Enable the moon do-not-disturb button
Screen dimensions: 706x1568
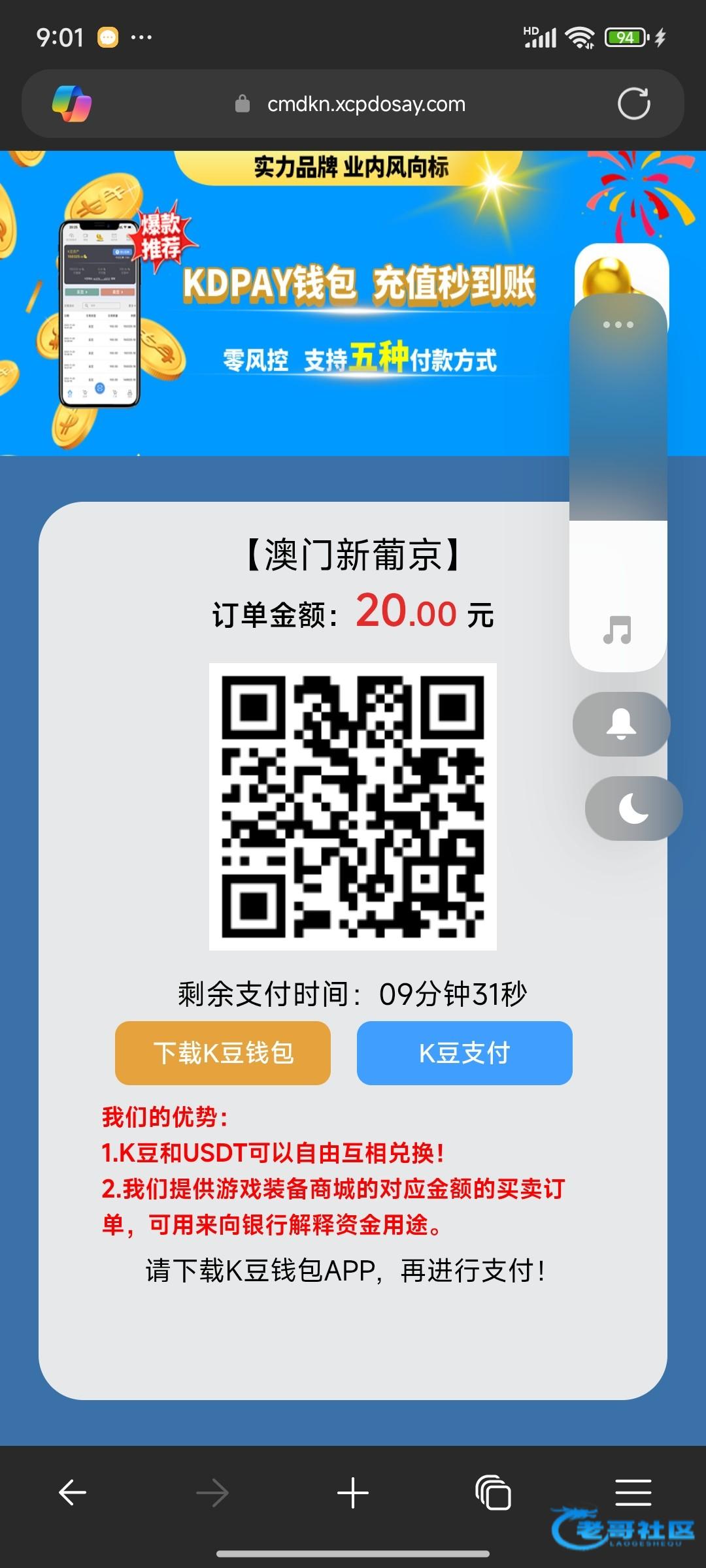633,808
